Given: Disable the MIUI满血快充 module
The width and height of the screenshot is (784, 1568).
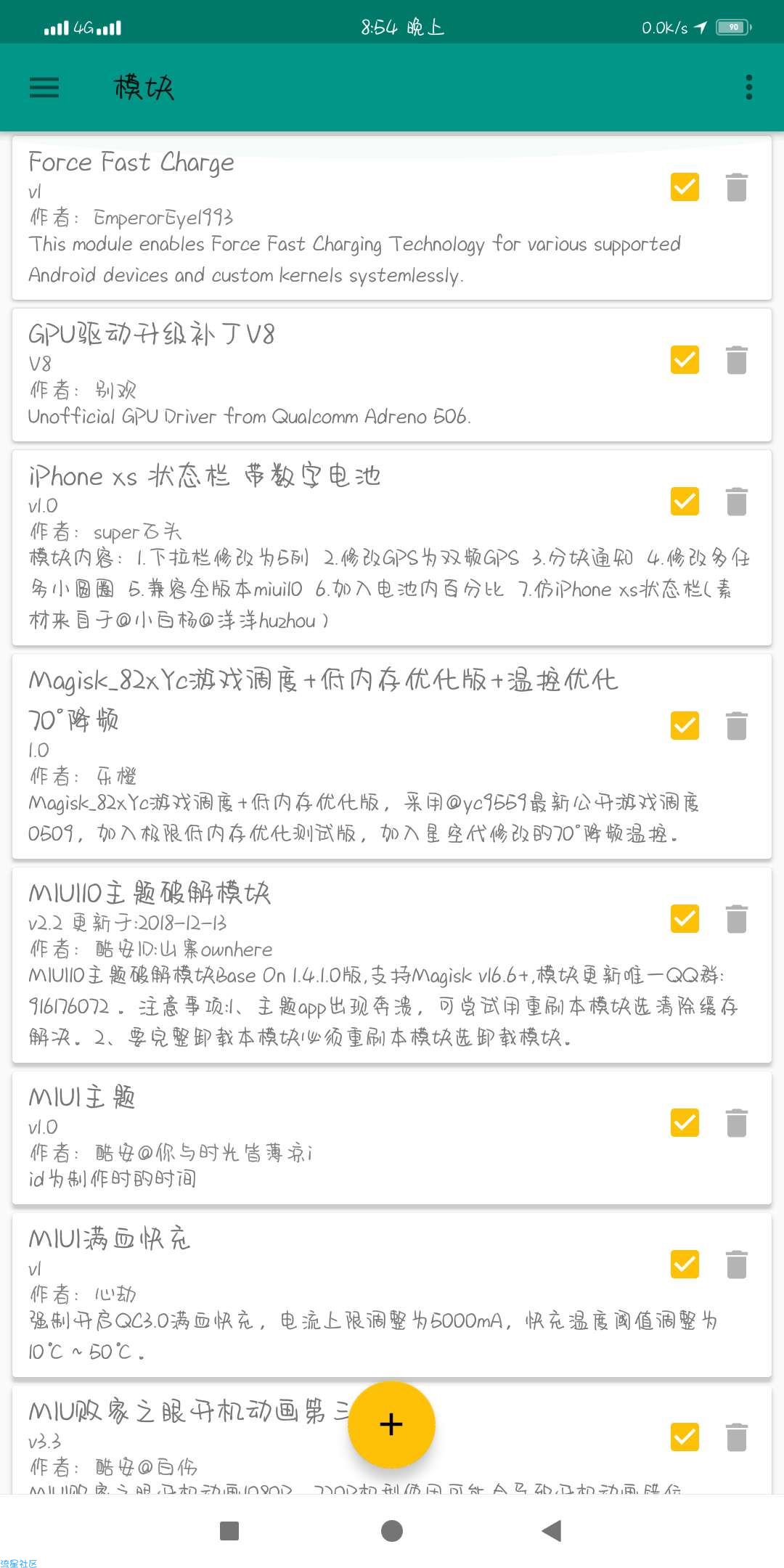Looking at the screenshot, I should 685,1264.
